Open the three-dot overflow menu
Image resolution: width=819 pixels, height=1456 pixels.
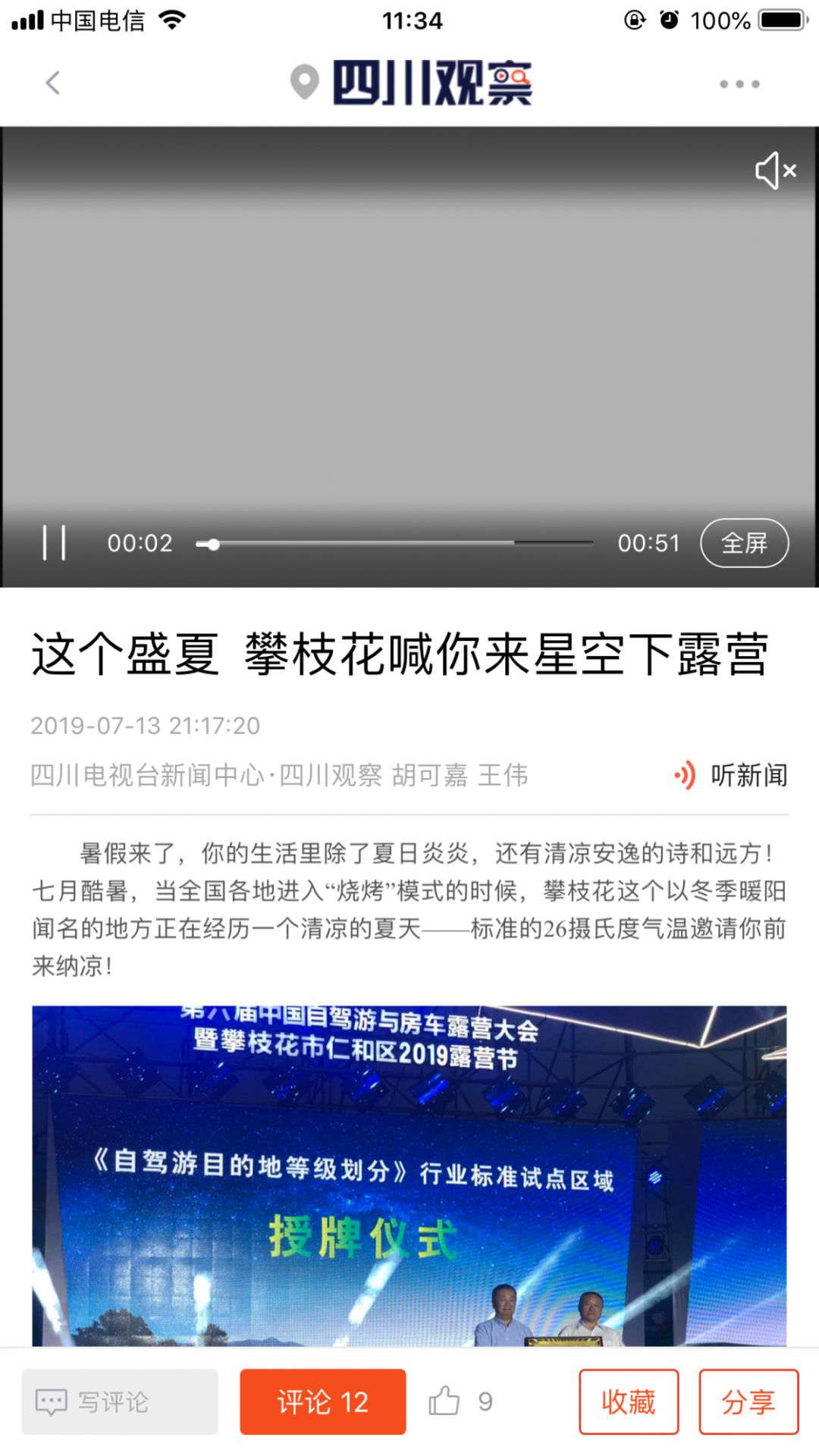click(x=739, y=83)
